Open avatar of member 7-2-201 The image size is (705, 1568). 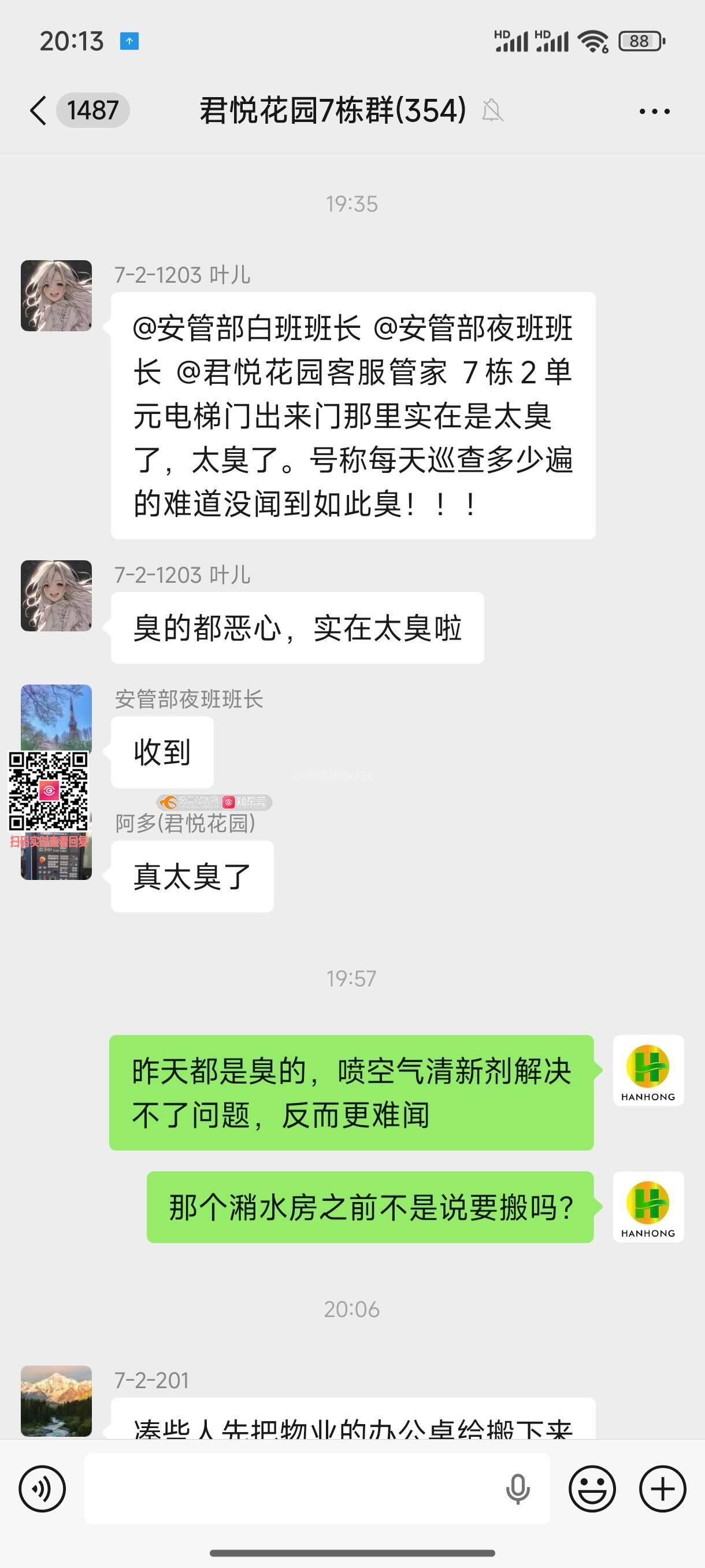pyautogui.click(x=56, y=1400)
